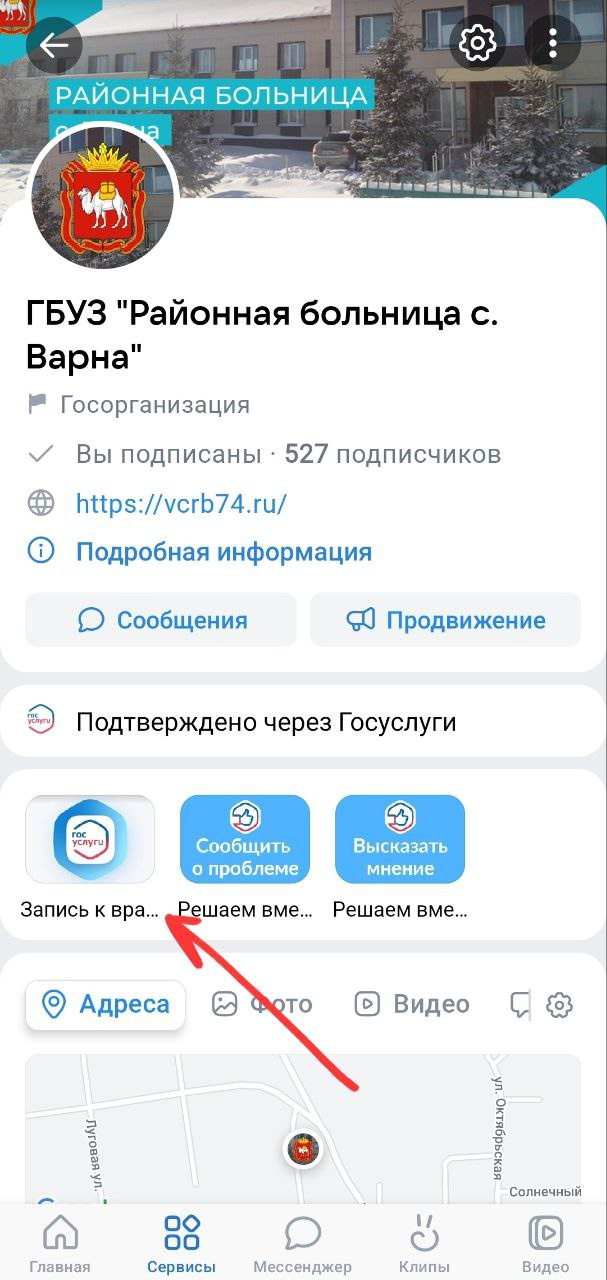Image resolution: width=607 pixels, height=1280 pixels.
Task: Select the Сообщить о проблеме tile
Action: coord(245,840)
